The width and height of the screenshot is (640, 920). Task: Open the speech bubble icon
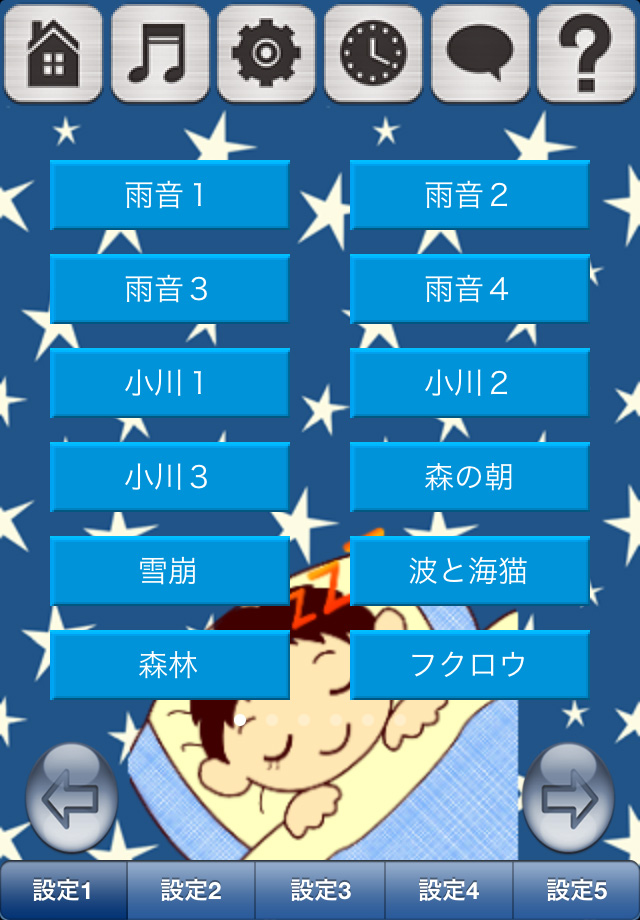tap(480, 53)
